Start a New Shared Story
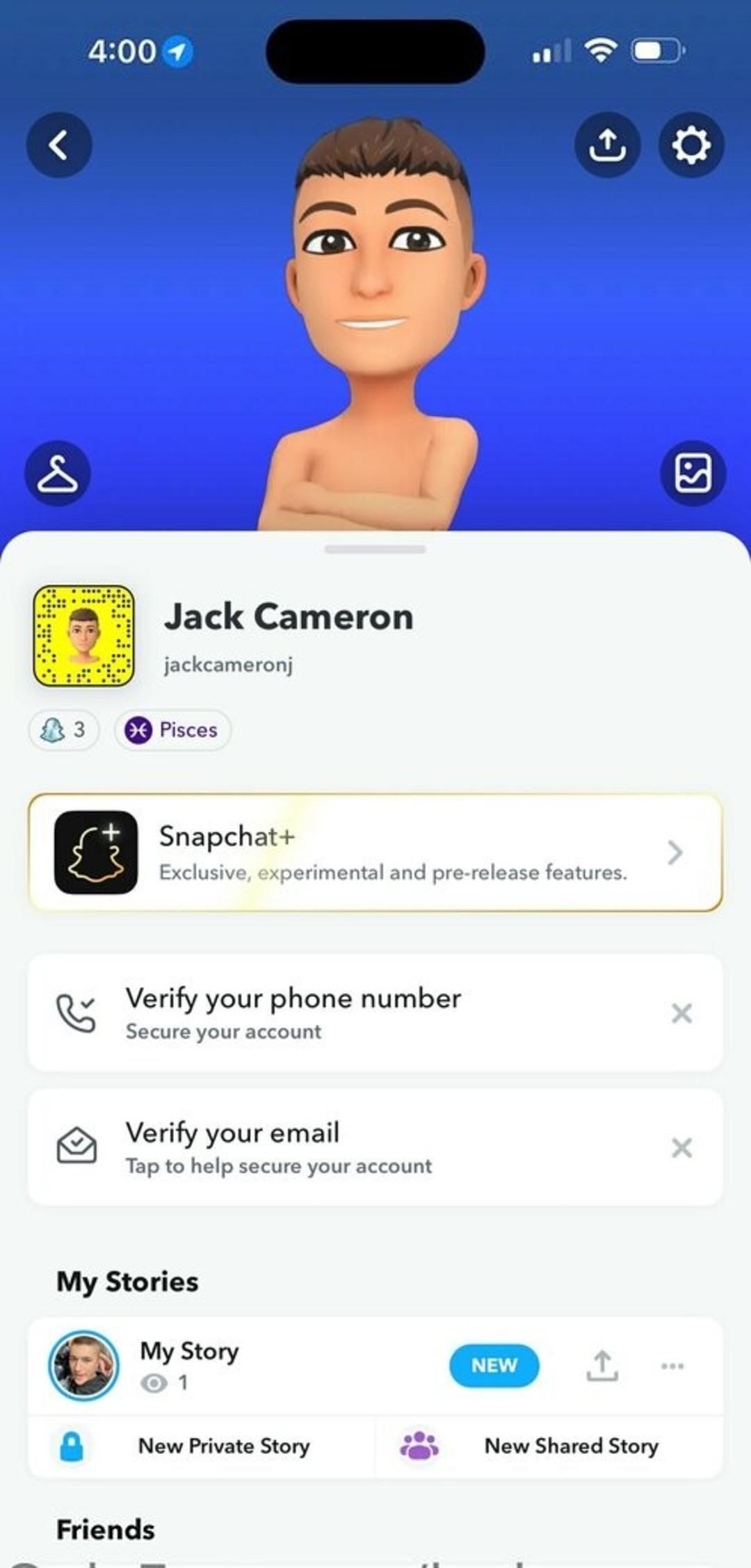Image resolution: width=751 pixels, height=1568 pixels. click(549, 1446)
